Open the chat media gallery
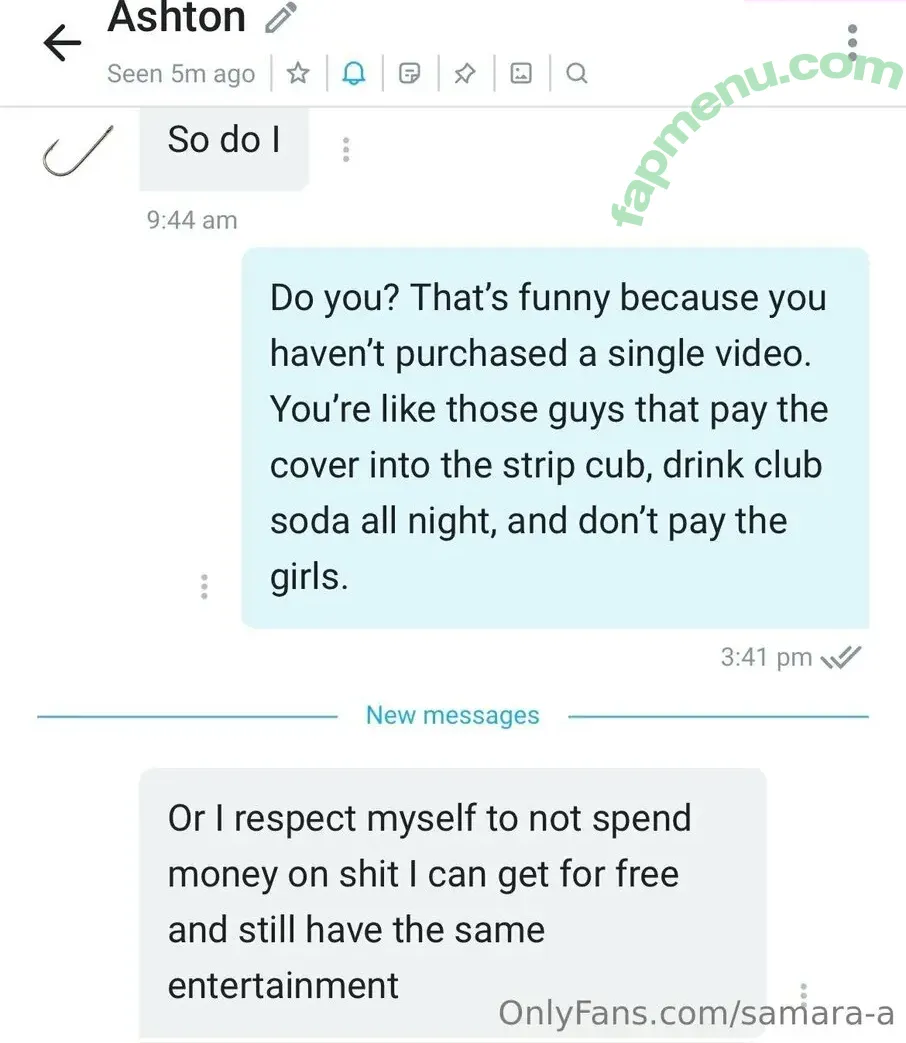Screen dimensions: 906x1043 coord(520,73)
